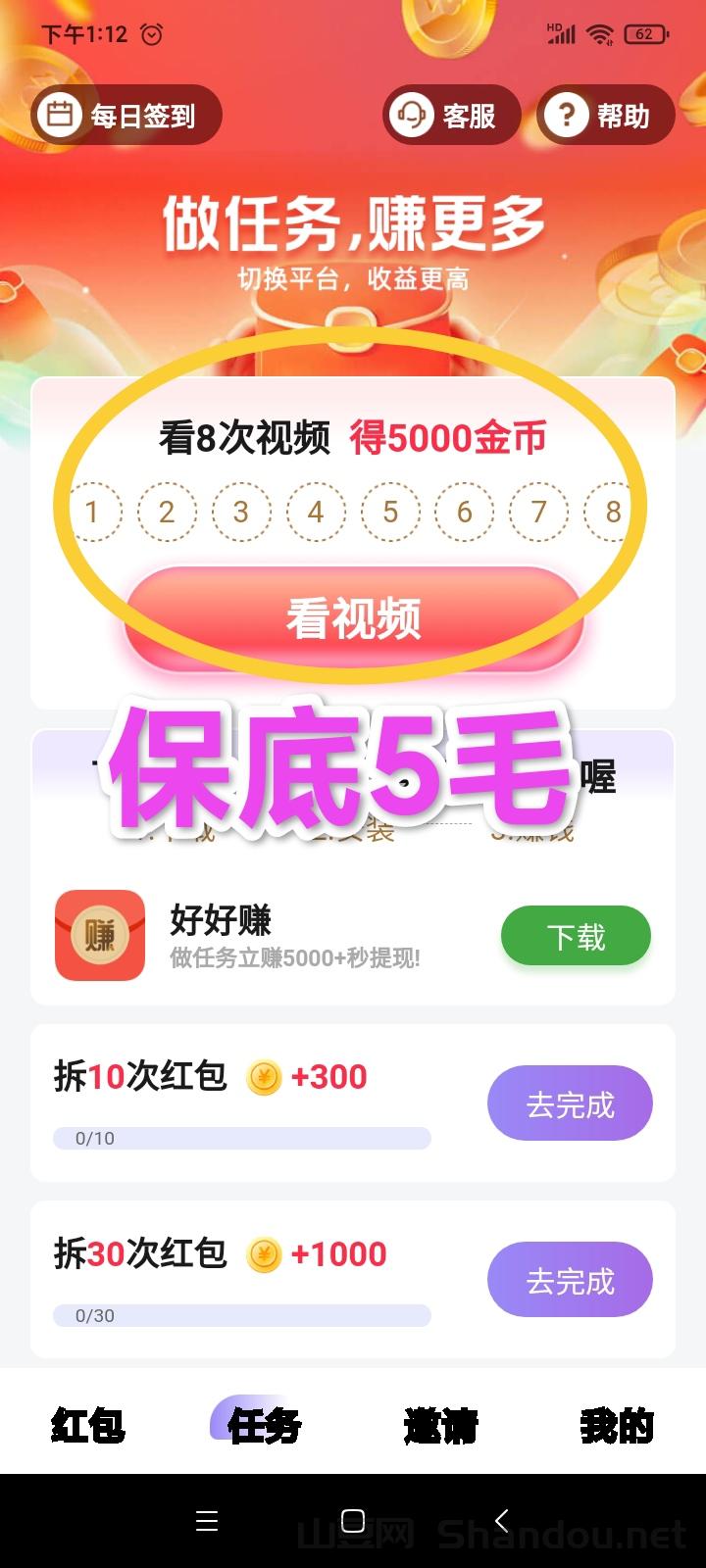
Task: Switch to the 红包 tab
Action: tap(88, 1425)
